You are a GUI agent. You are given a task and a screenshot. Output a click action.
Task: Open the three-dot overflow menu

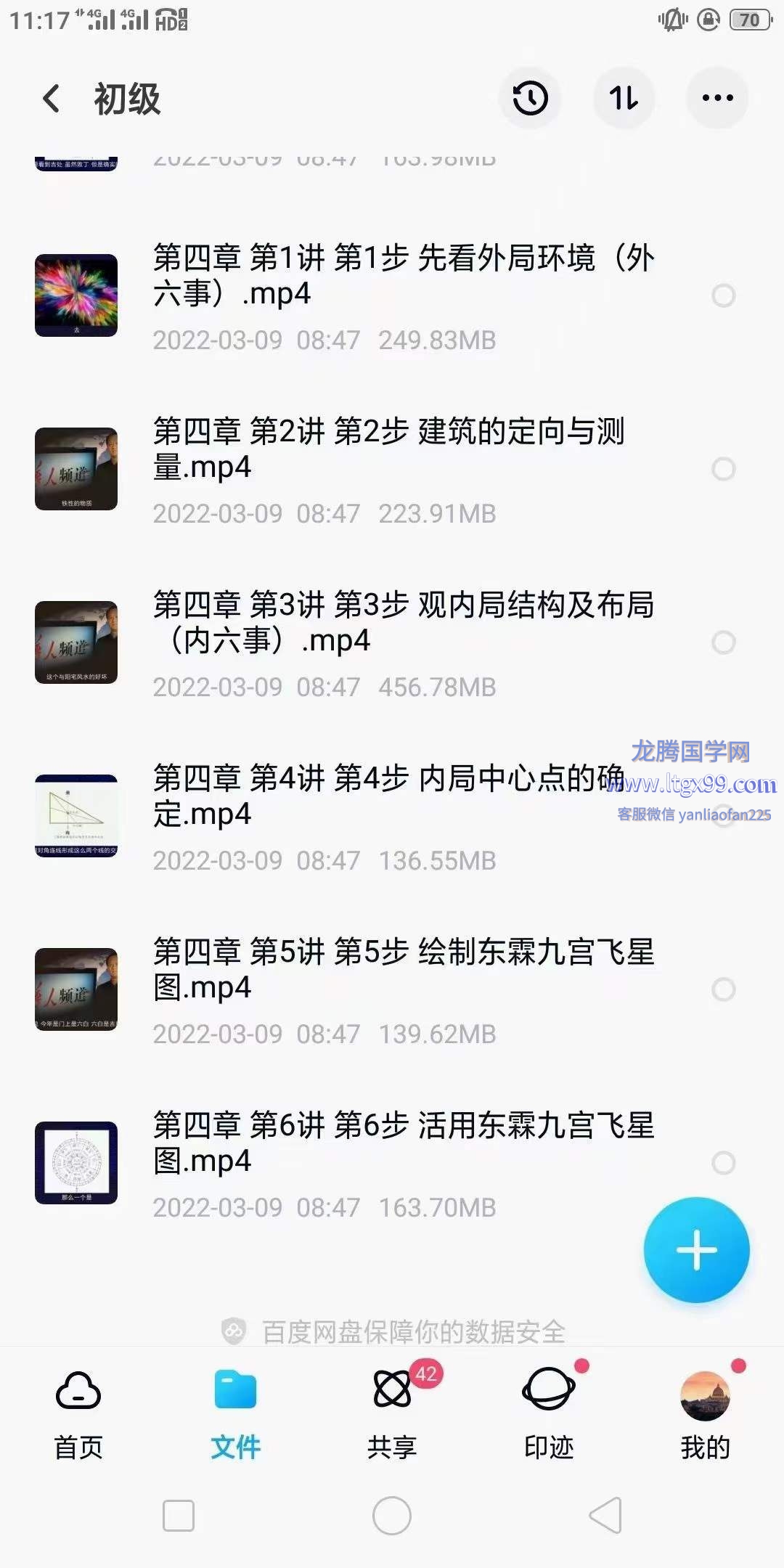(x=717, y=99)
